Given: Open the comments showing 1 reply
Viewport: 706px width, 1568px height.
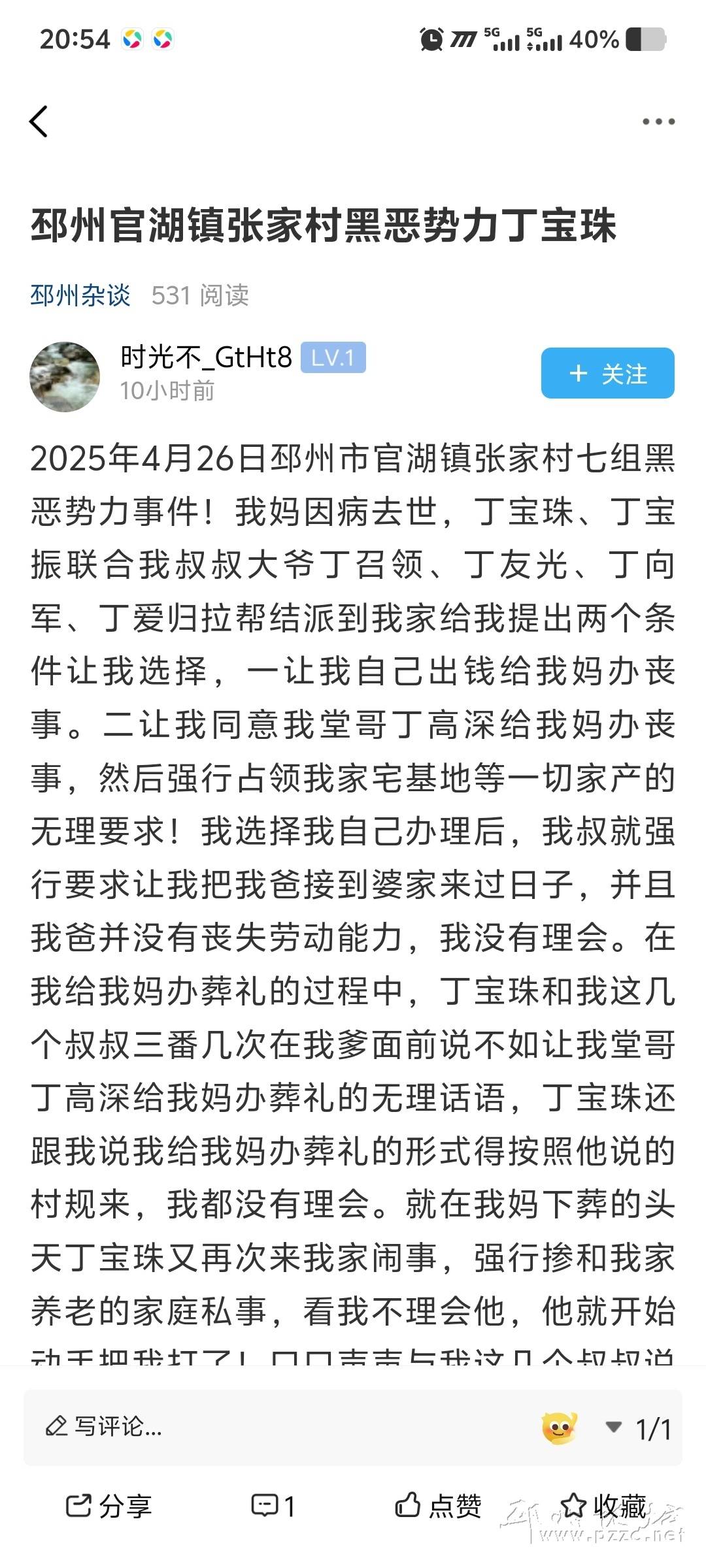Looking at the screenshot, I should click(274, 1507).
